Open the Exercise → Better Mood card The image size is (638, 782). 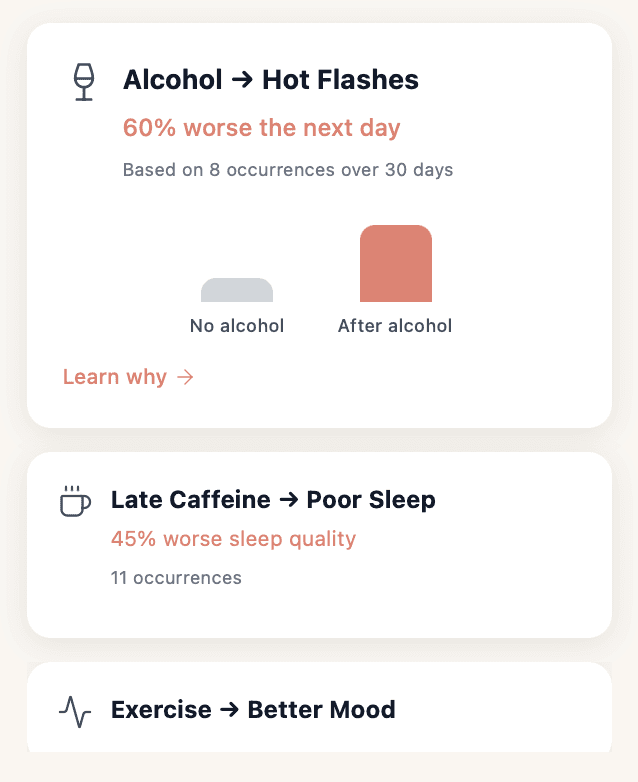(319, 710)
